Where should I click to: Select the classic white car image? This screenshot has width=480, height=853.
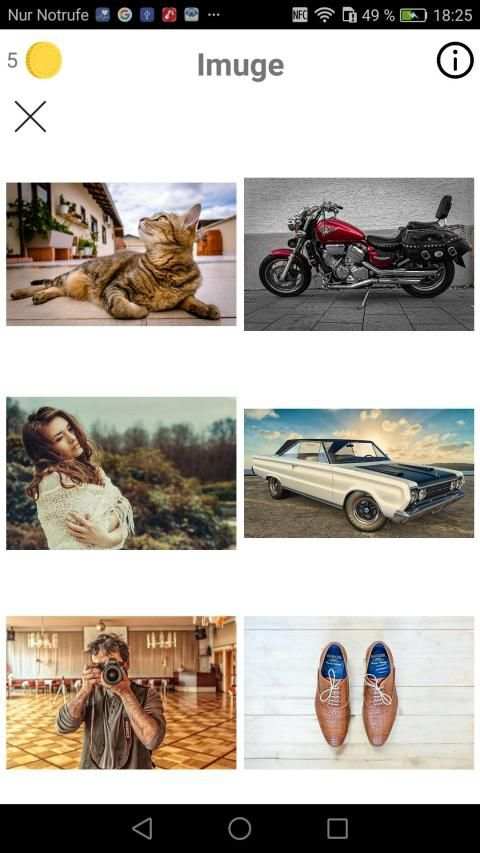(x=359, y=473)
